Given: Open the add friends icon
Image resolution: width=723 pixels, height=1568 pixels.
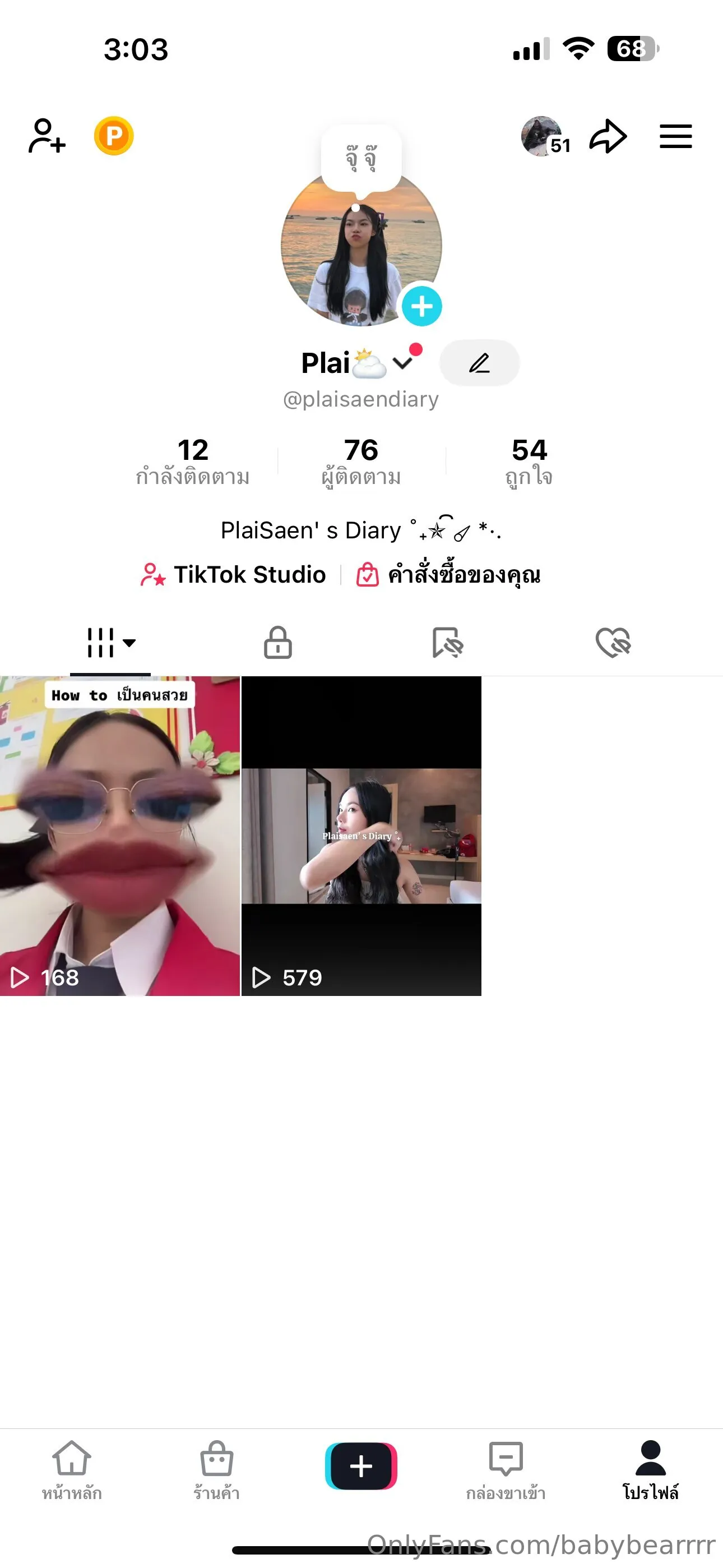Looking at the screenshot, I should [47, 135].
